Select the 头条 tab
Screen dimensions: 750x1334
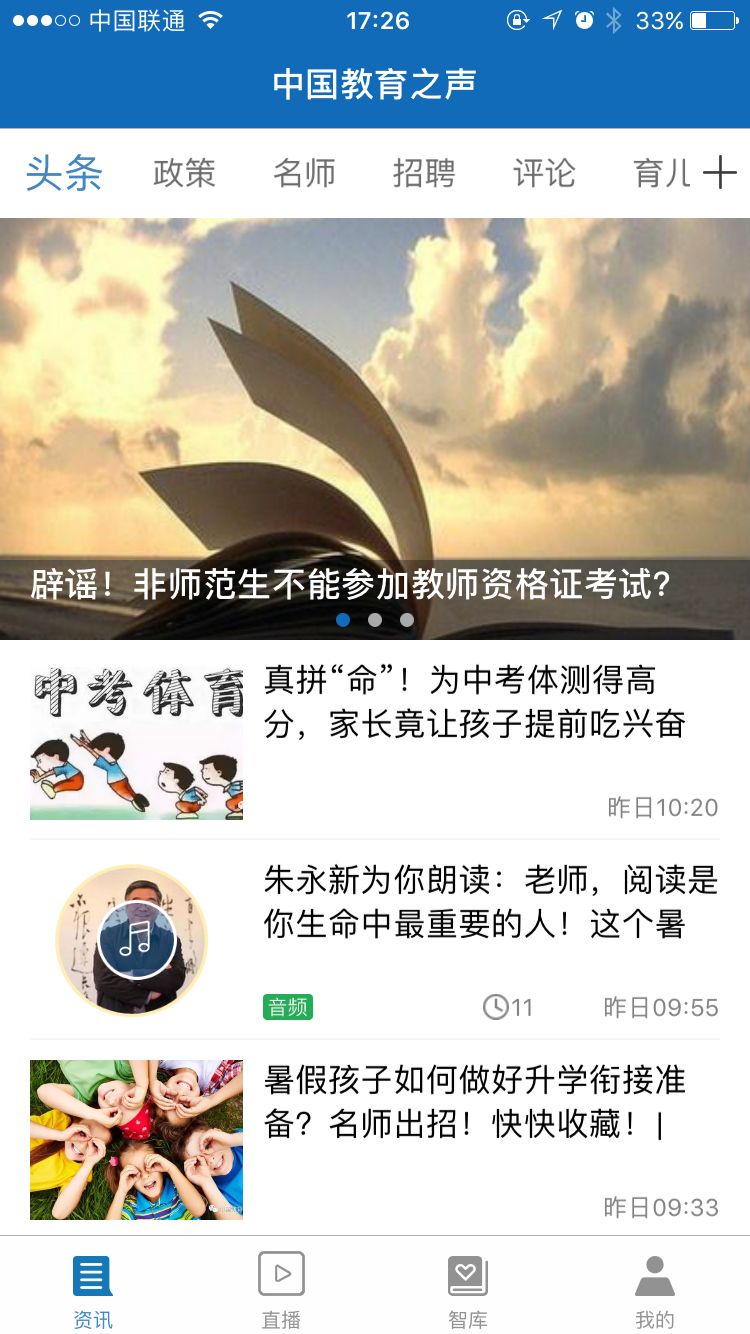(x=64, y=173)
